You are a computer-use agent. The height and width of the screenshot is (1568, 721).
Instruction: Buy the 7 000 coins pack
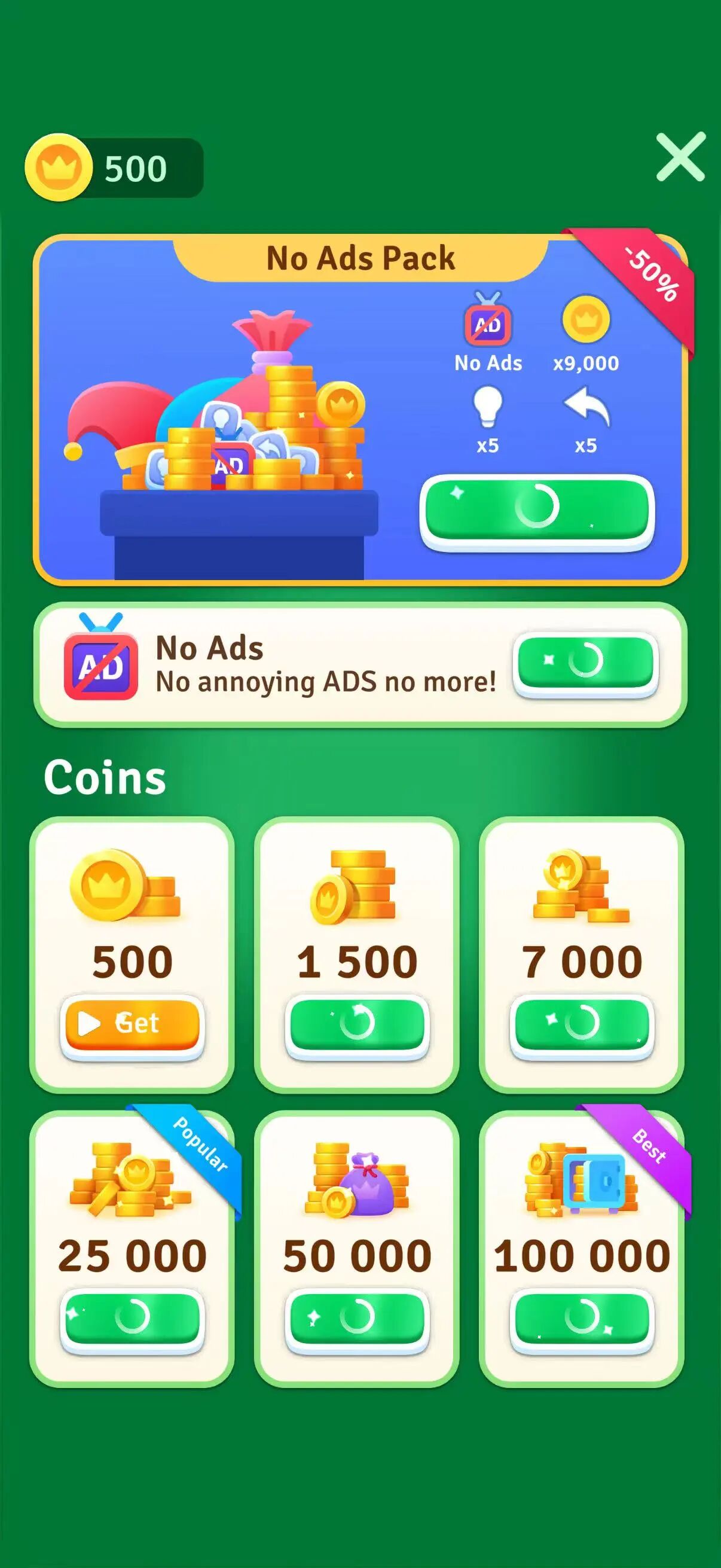[x=582, y=1024]
